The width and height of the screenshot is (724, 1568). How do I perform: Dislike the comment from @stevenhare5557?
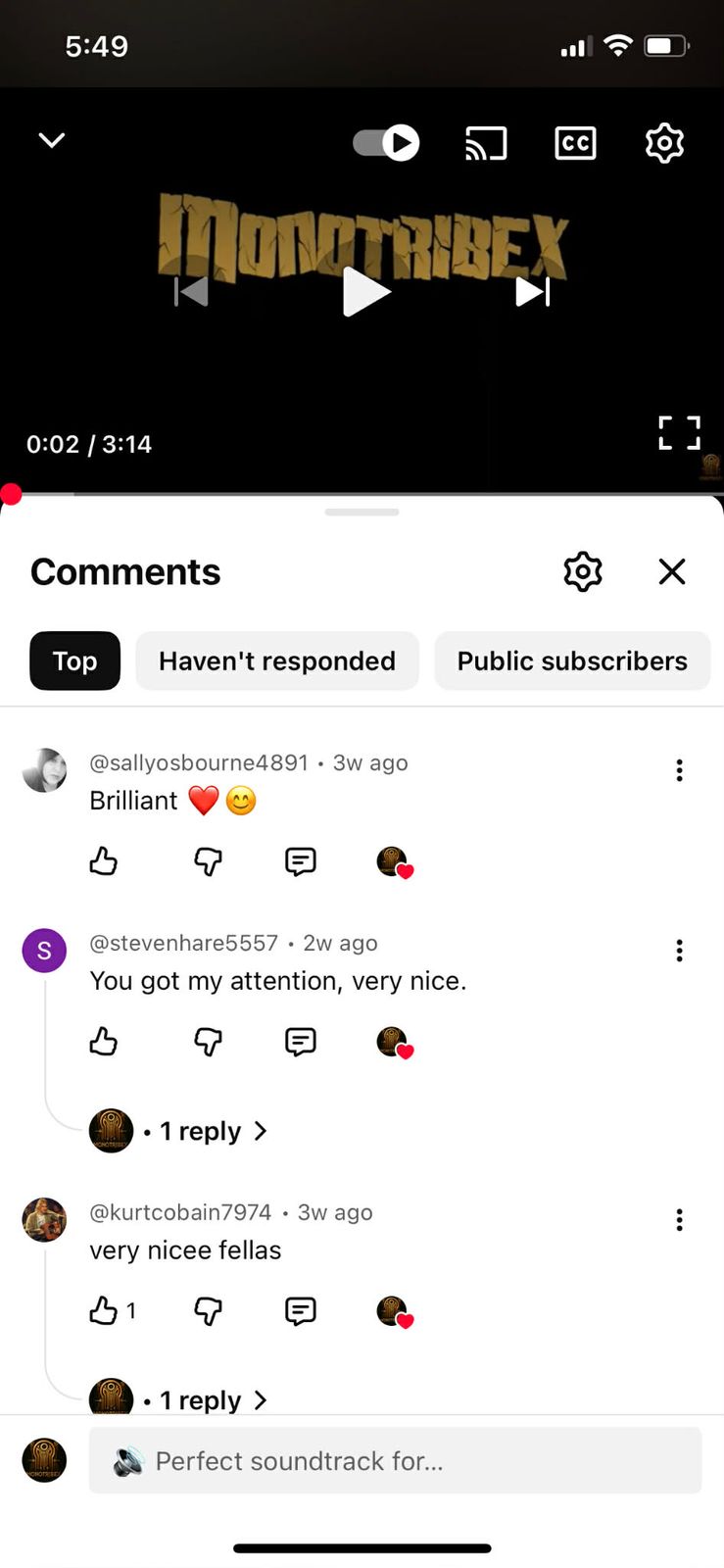tap(208, 1042)
